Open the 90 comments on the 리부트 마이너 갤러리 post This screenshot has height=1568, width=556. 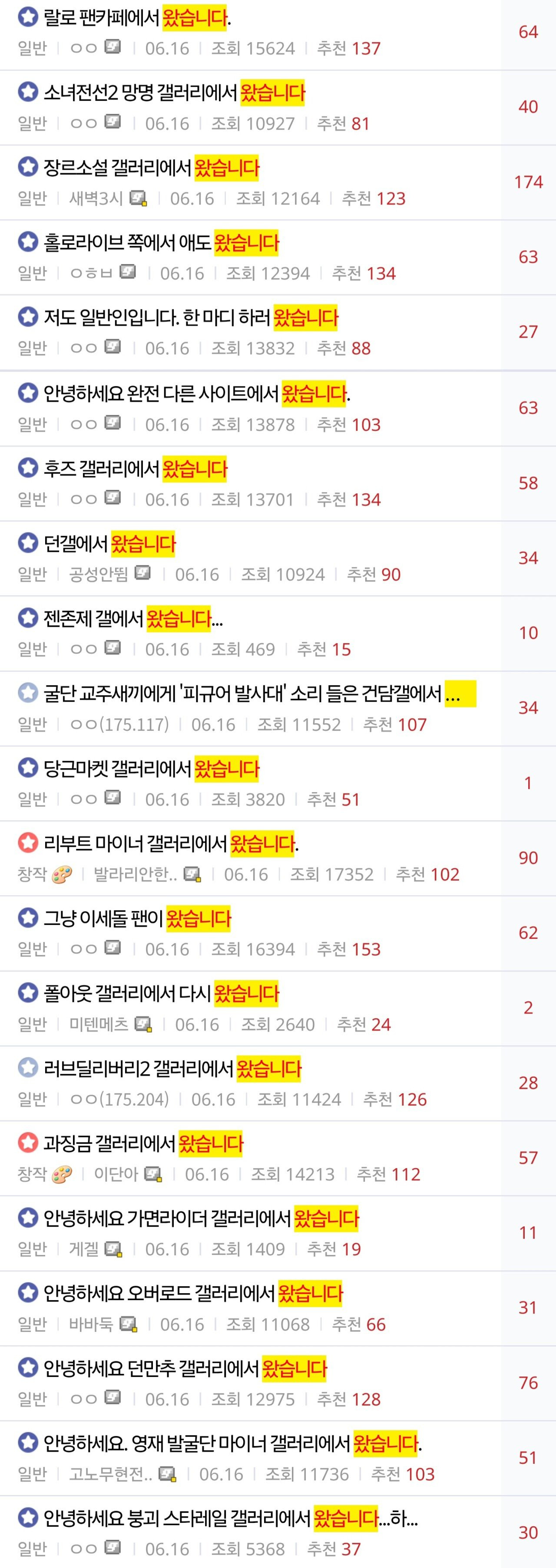pyautogui.click(x=527, y=858)
